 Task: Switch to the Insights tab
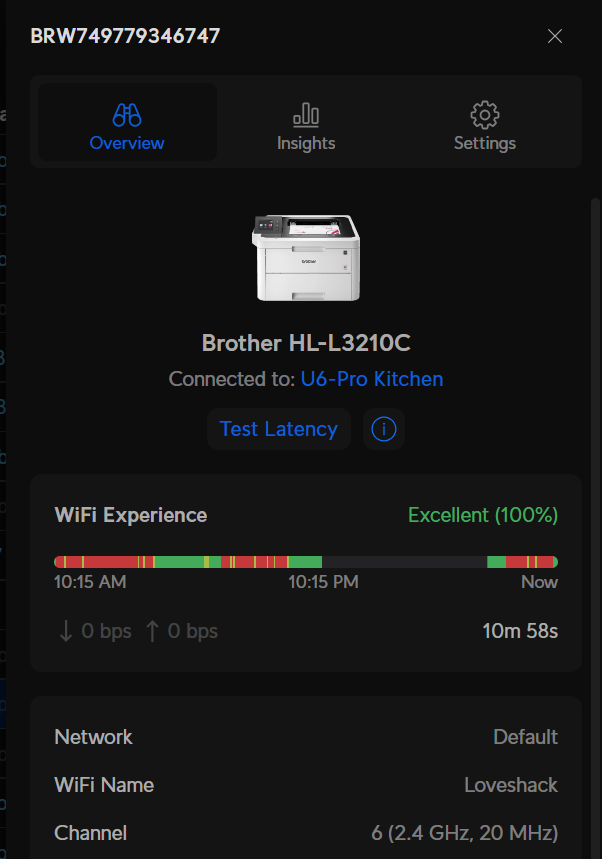tap(306, 126)
